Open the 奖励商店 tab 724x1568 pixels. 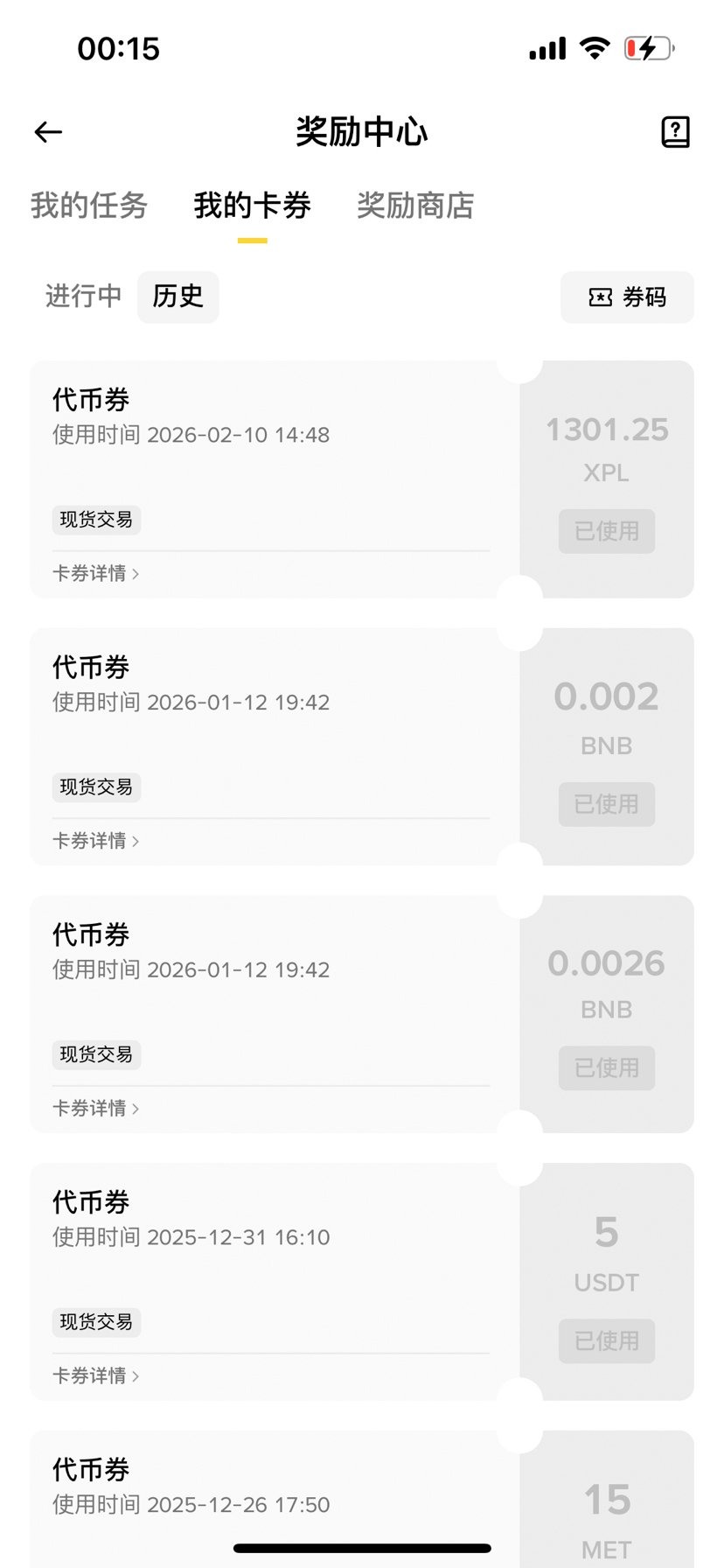coord(415,206)
